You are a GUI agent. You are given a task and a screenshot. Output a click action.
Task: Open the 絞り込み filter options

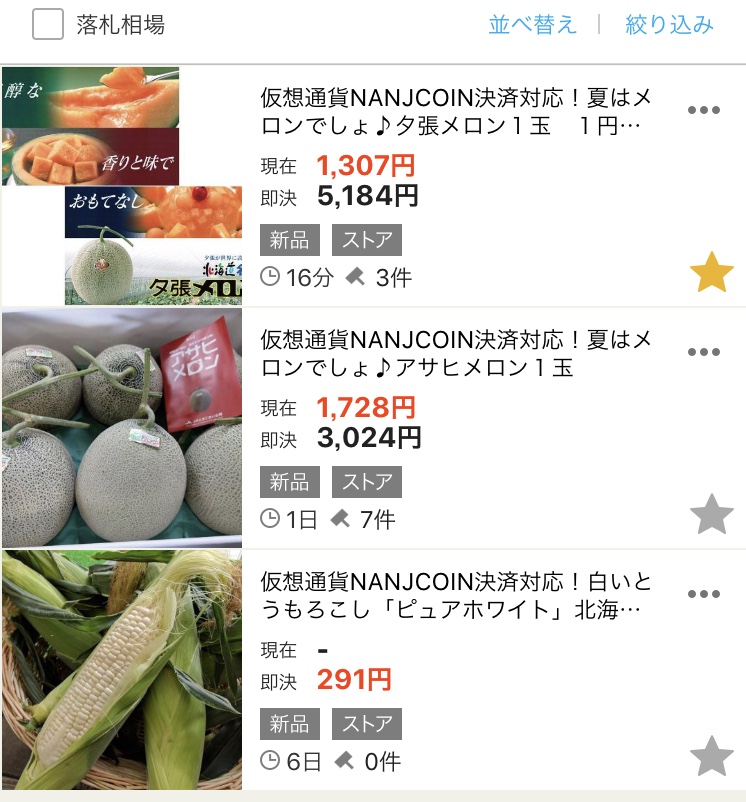(670, 25)
